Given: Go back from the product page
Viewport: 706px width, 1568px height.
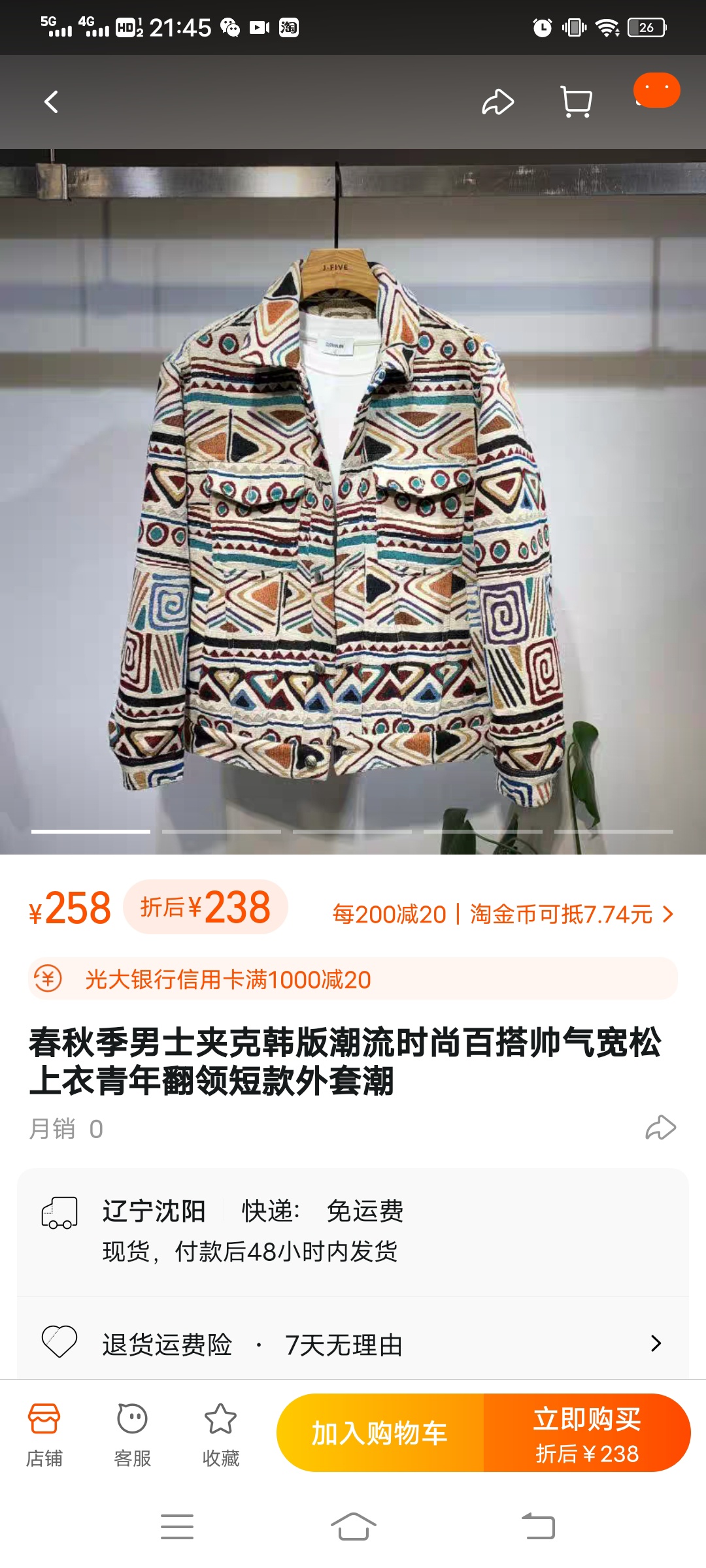Looking at the screenshot, I should coord(51,102).
